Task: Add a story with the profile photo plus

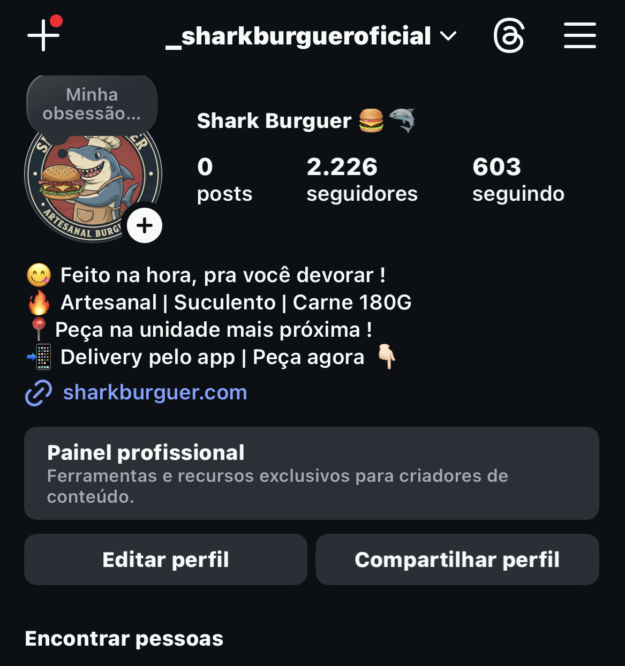Action: 144,226
